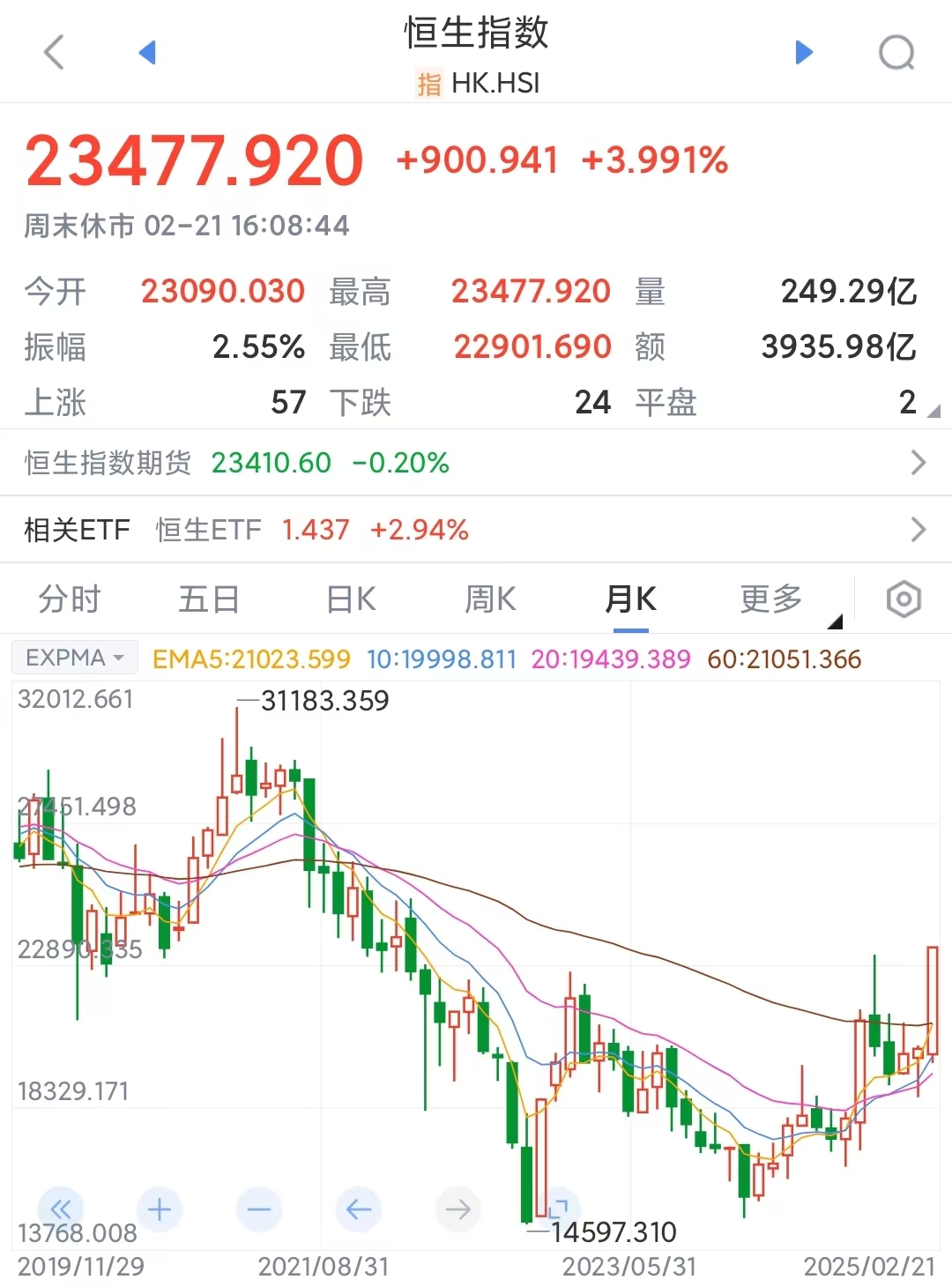Screen dimensions: 952x1287
Task: Zoom in the chart with plus button
Action: click(160, 1209)
